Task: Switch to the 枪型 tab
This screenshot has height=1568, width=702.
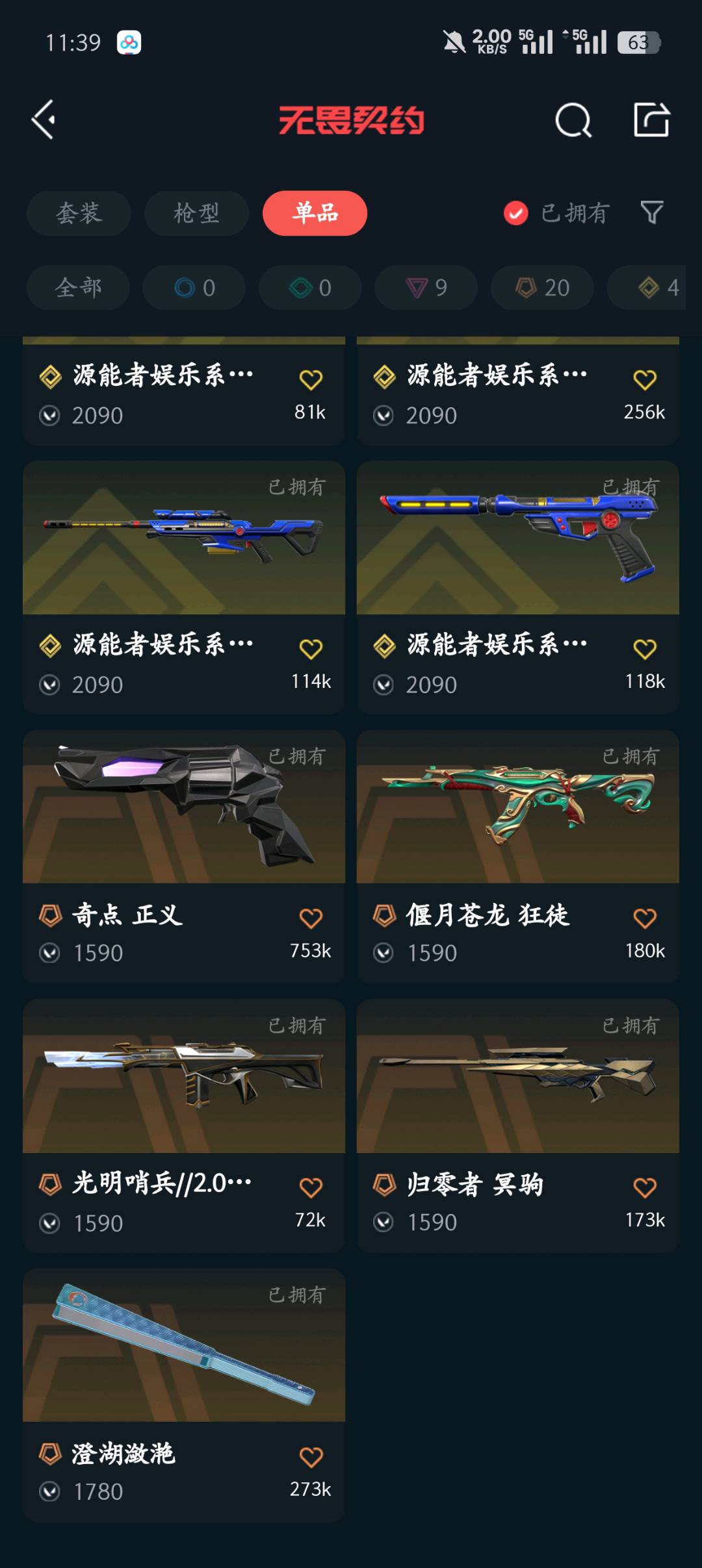Action: tap(196, 213)
